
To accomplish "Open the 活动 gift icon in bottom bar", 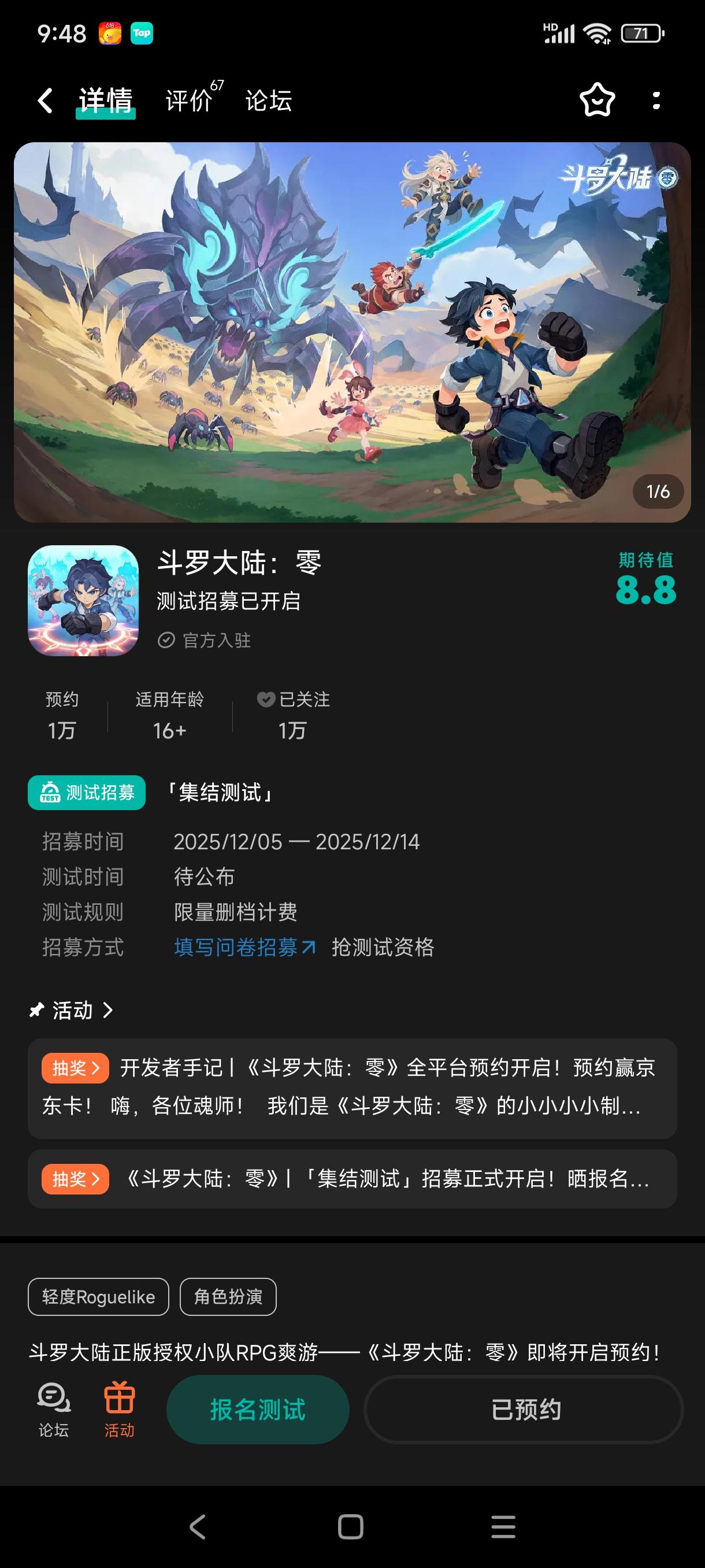I will (120, 1407).
